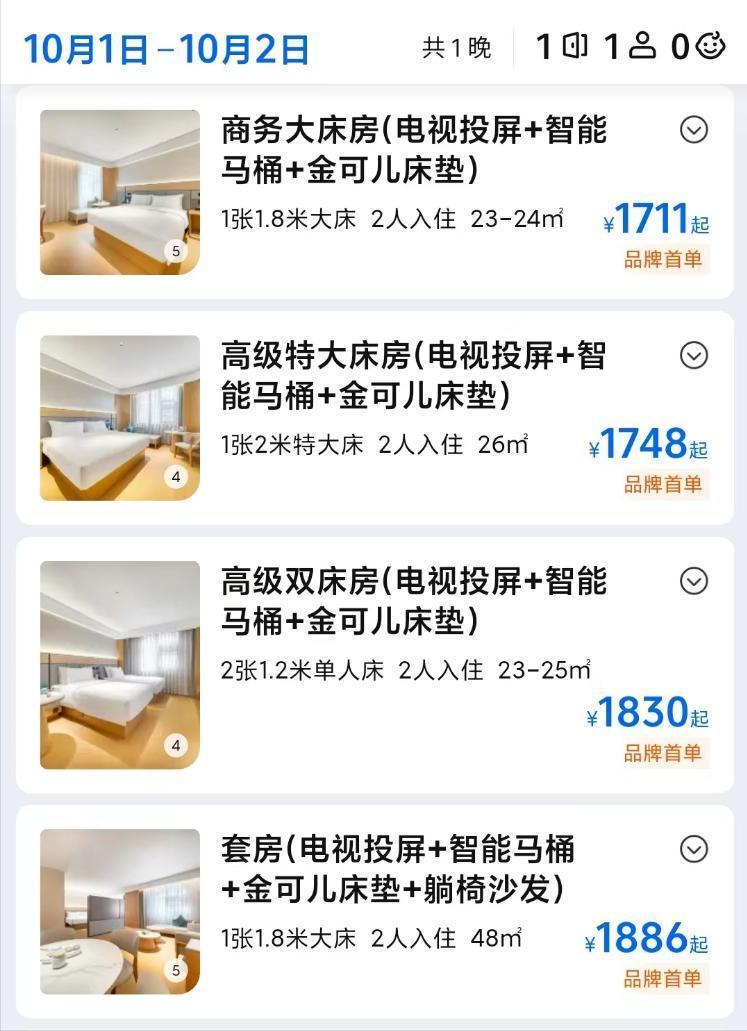View photos of 套房
The height and width of the screenshot is (1031, 747).
click(120, 912)
